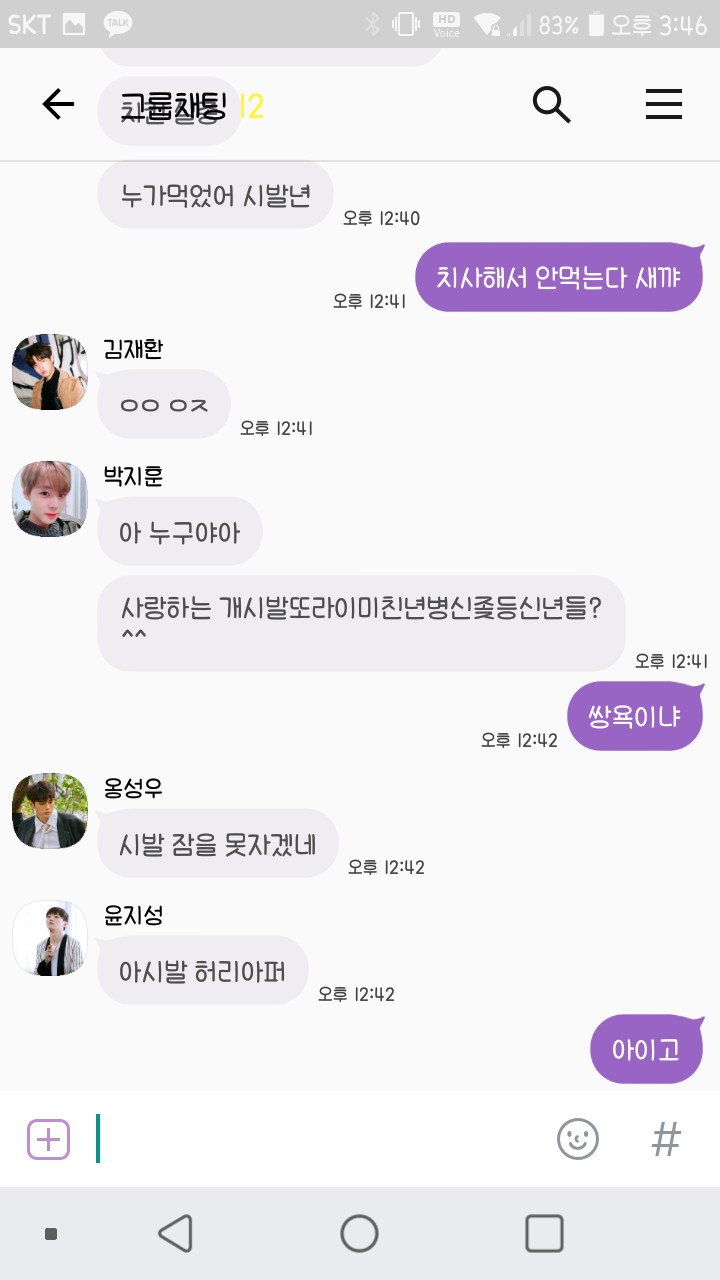The height and width of the screenshot is (1280, 720).
Task: Open the plus attachment menu
Action: click(x=48, y=1139)
